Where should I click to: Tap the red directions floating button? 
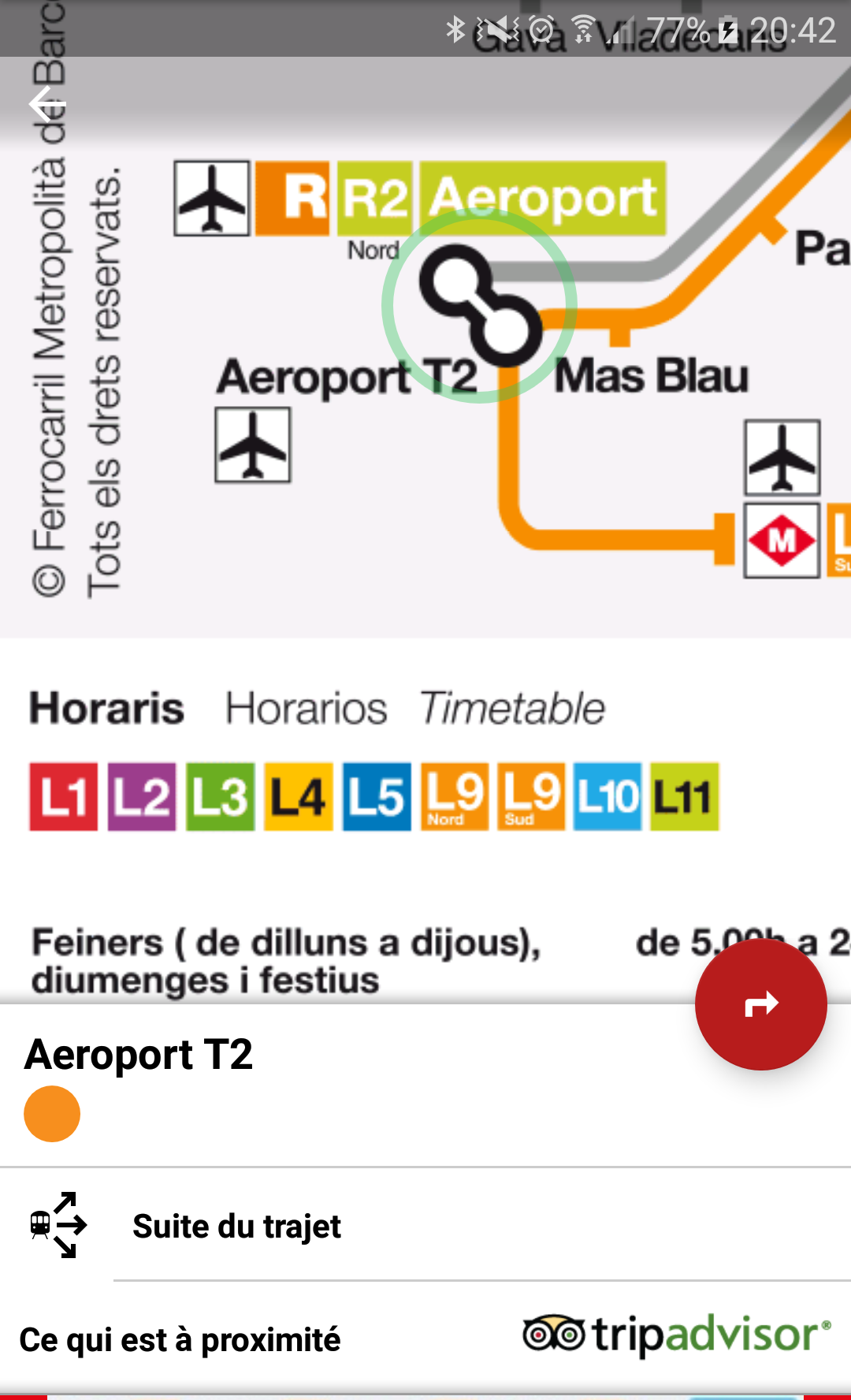coord(760,1004)
